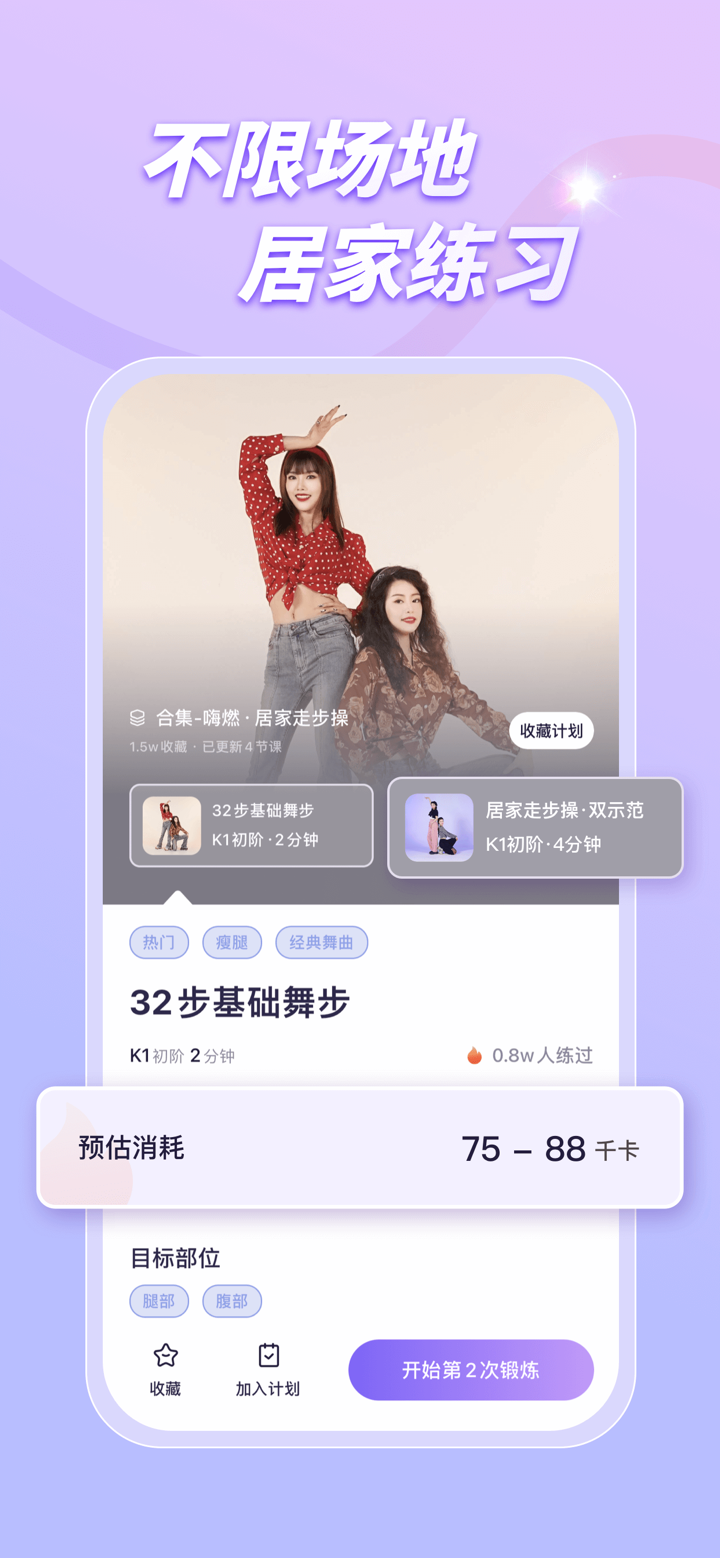Screen dimensions: 720x1558
Task: Select the star outline above 收藏 label
Action: (x=165, y=1354)
